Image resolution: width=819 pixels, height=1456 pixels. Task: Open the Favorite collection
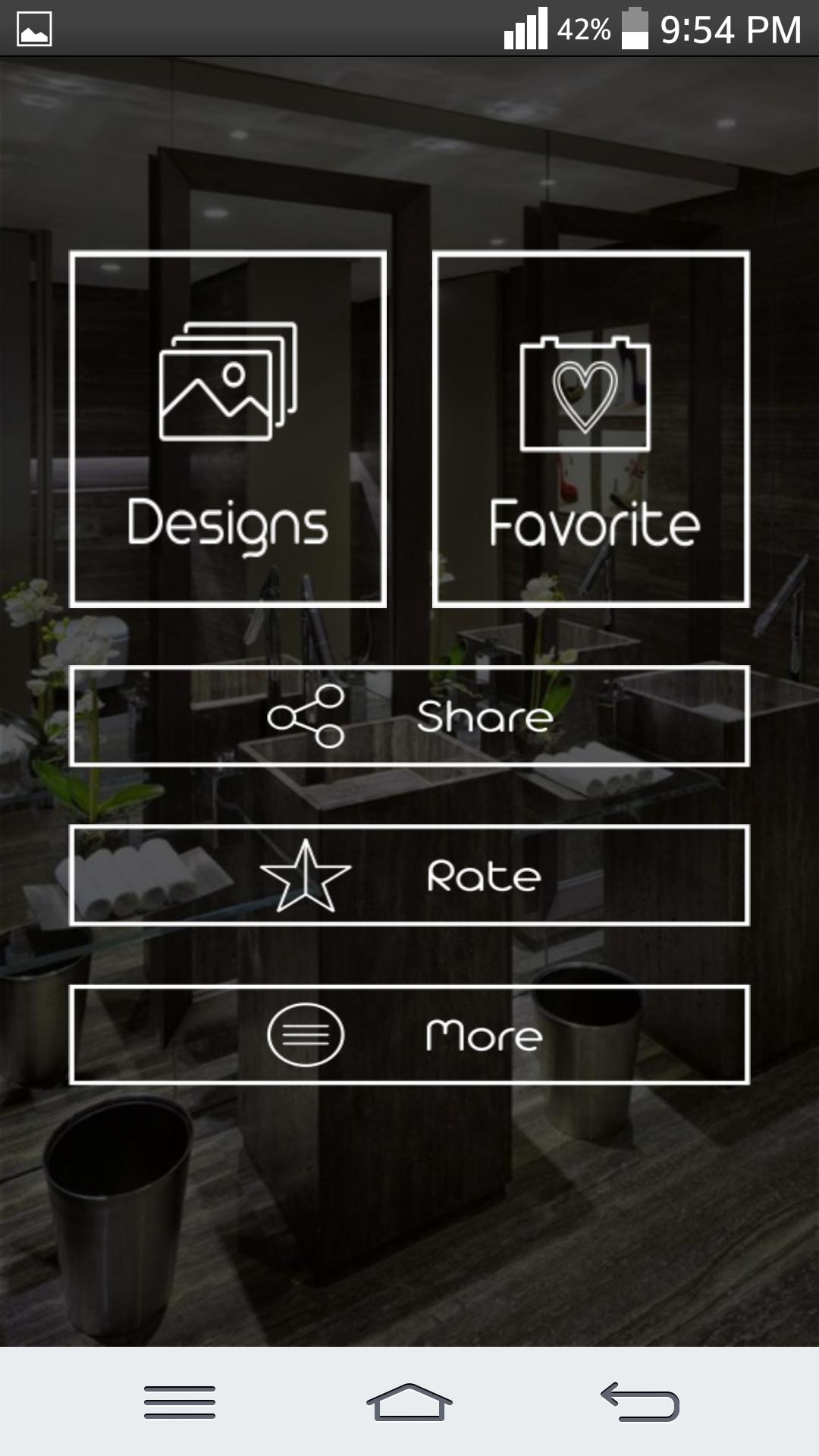[x=591, y=429]
